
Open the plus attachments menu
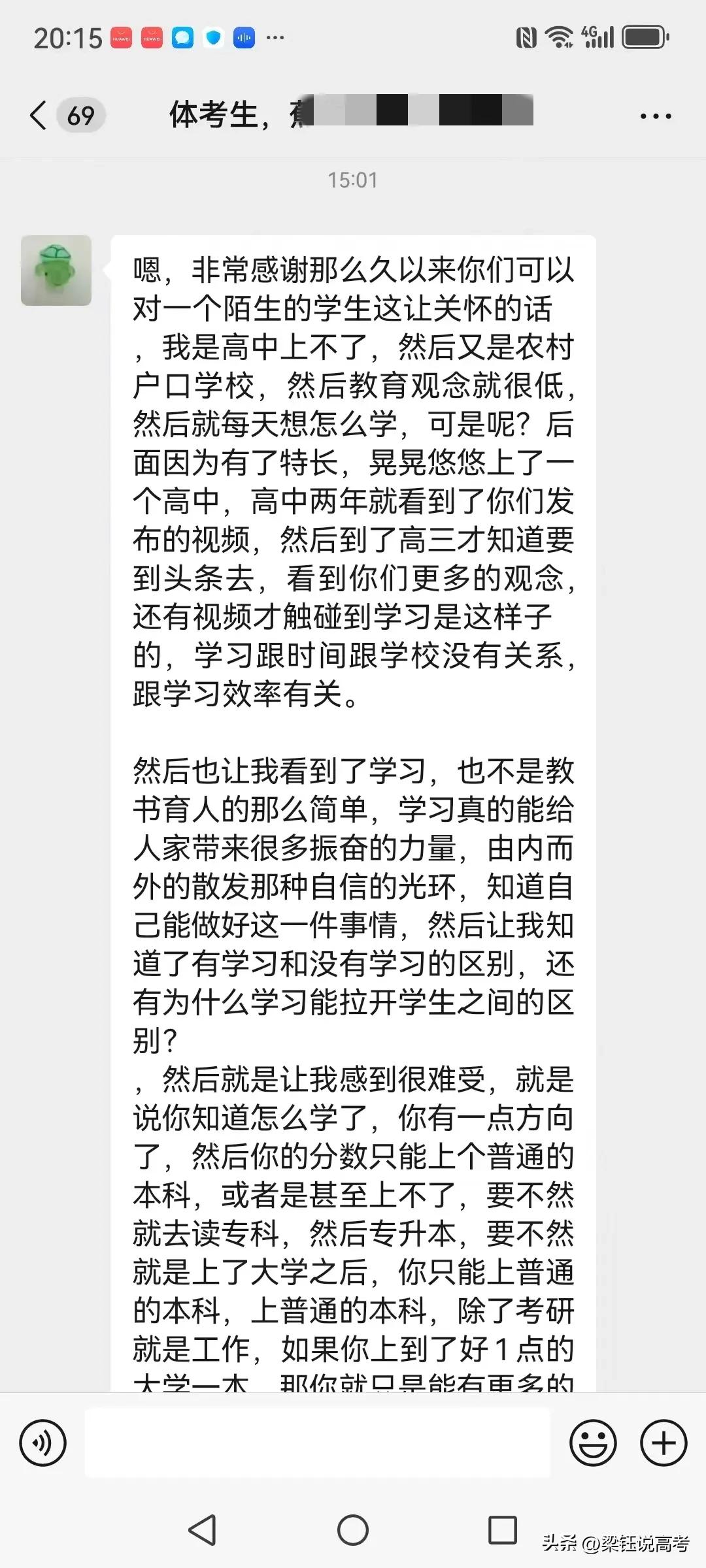663,1443
